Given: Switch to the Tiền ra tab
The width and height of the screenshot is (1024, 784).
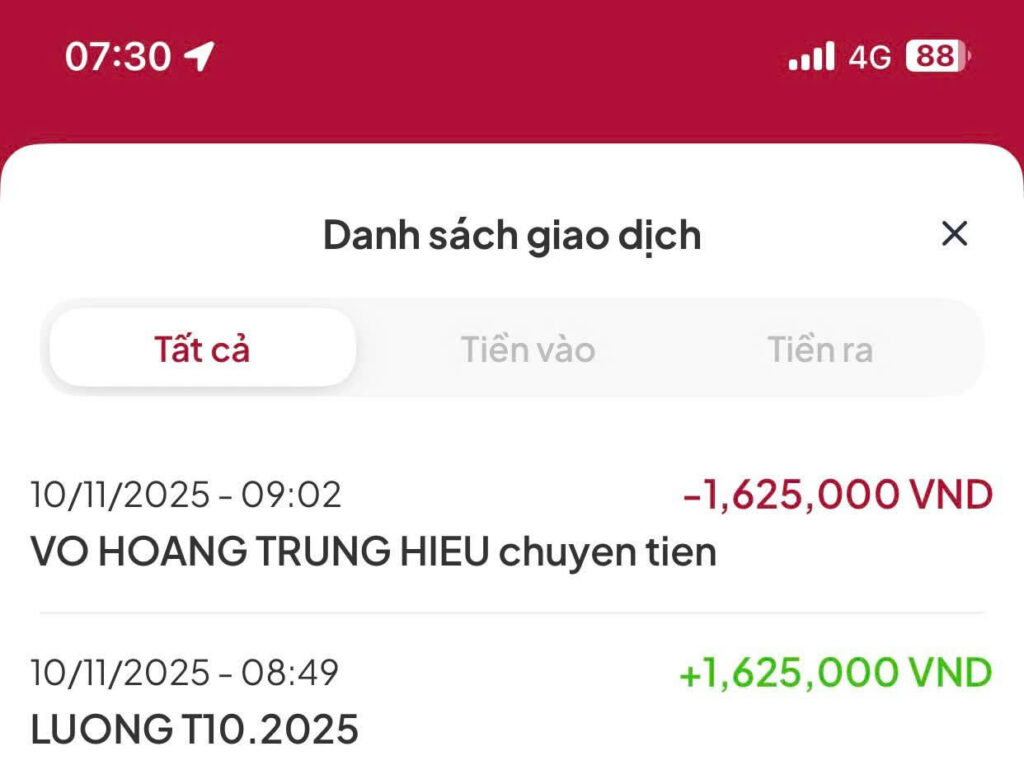Looking at the screenshot, I should coord(820,348).
